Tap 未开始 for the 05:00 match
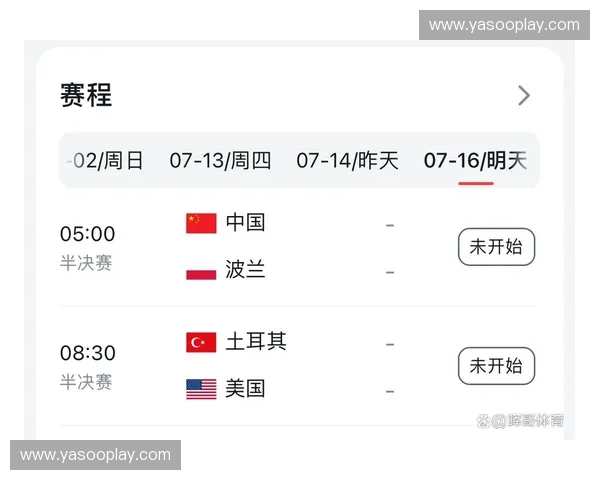 [x=496, y=247]
